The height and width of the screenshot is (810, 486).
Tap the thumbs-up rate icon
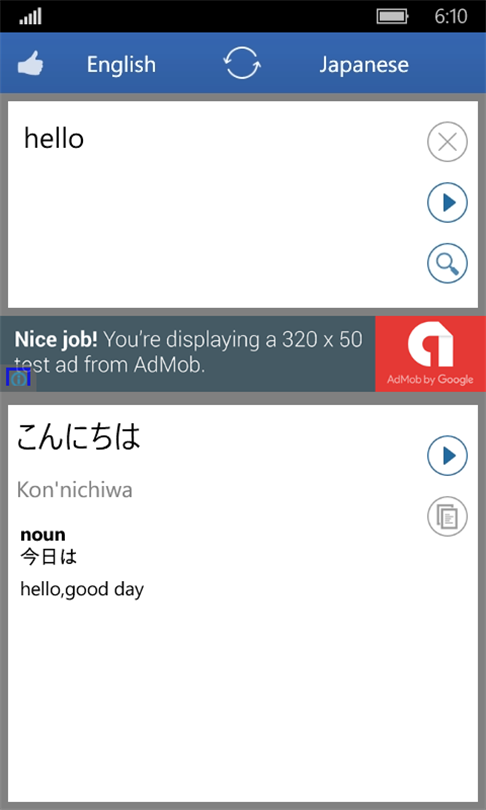(x=30, y=65)
